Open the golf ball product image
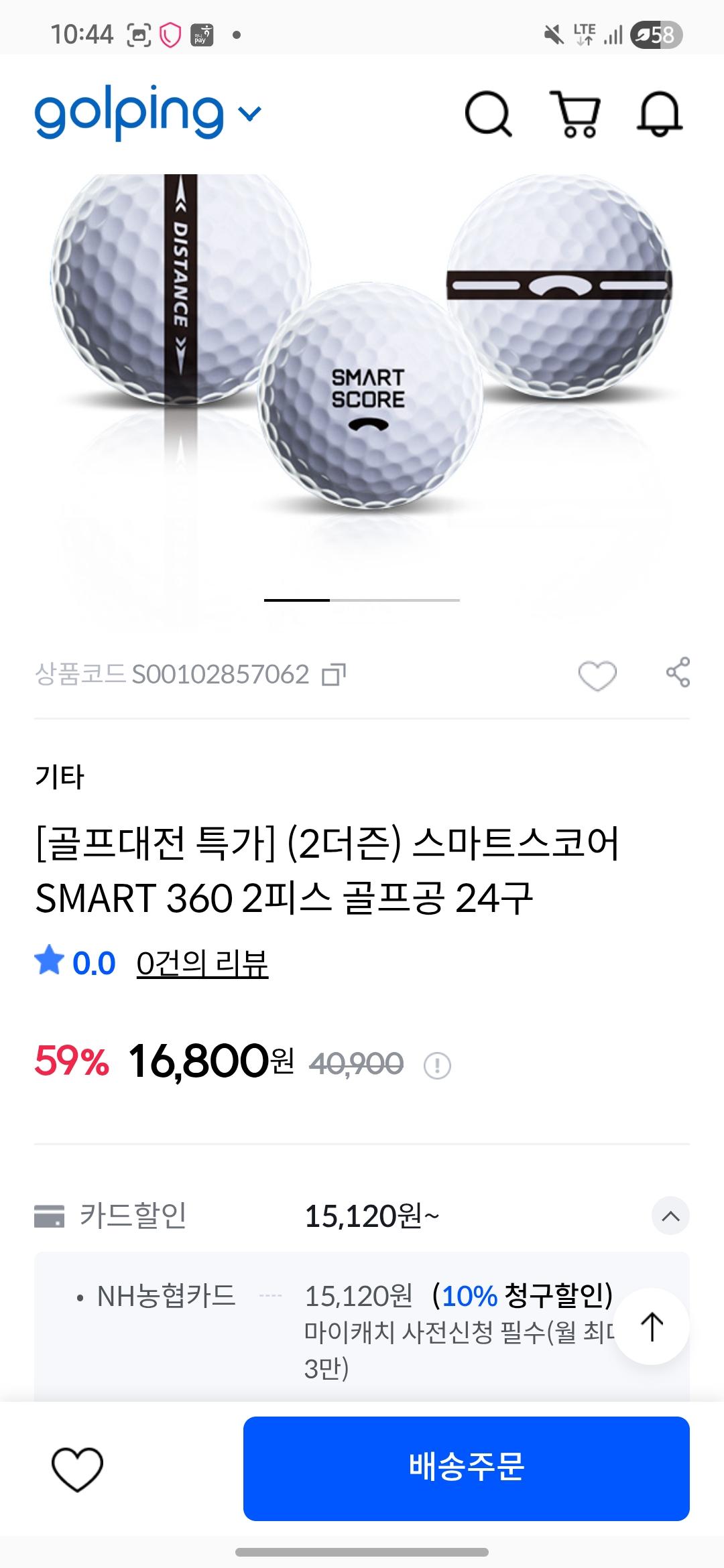Screen dimensions: 724x1568 (362, 375)
